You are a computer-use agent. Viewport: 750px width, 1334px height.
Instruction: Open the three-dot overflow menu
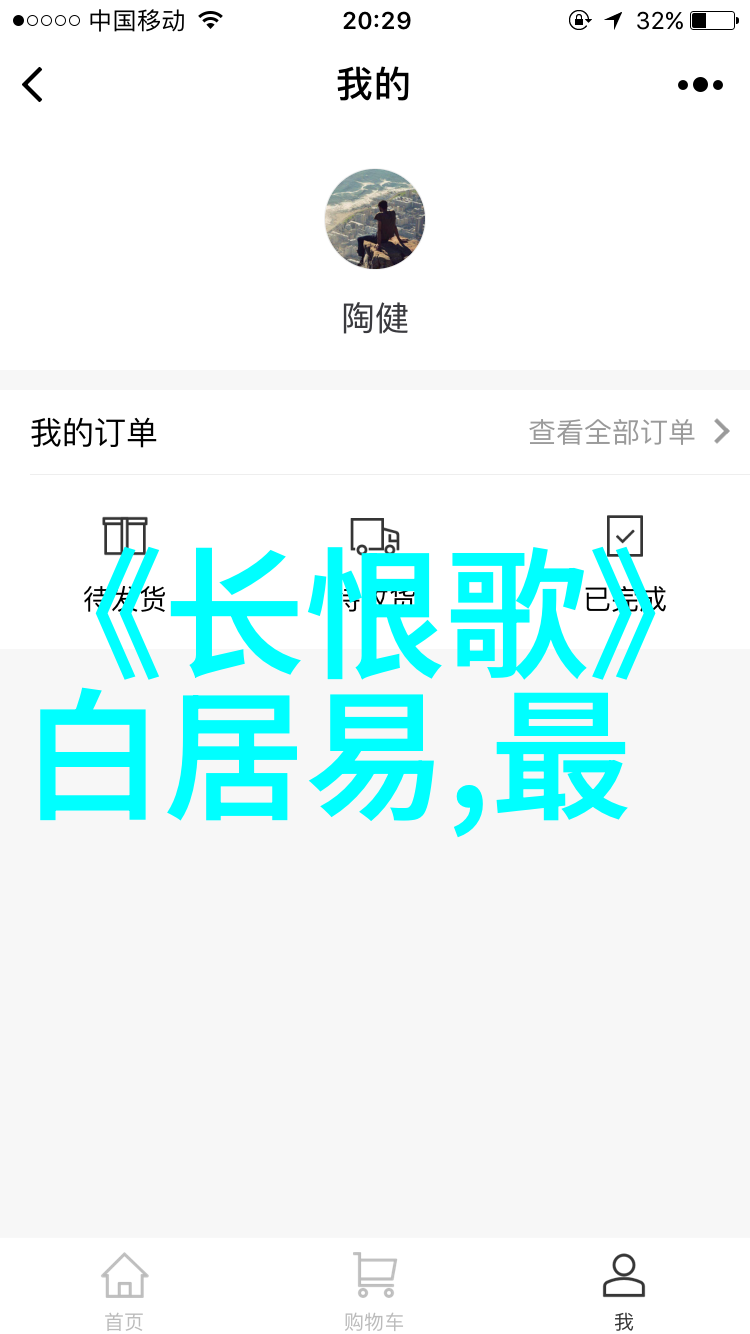(700, 85)
